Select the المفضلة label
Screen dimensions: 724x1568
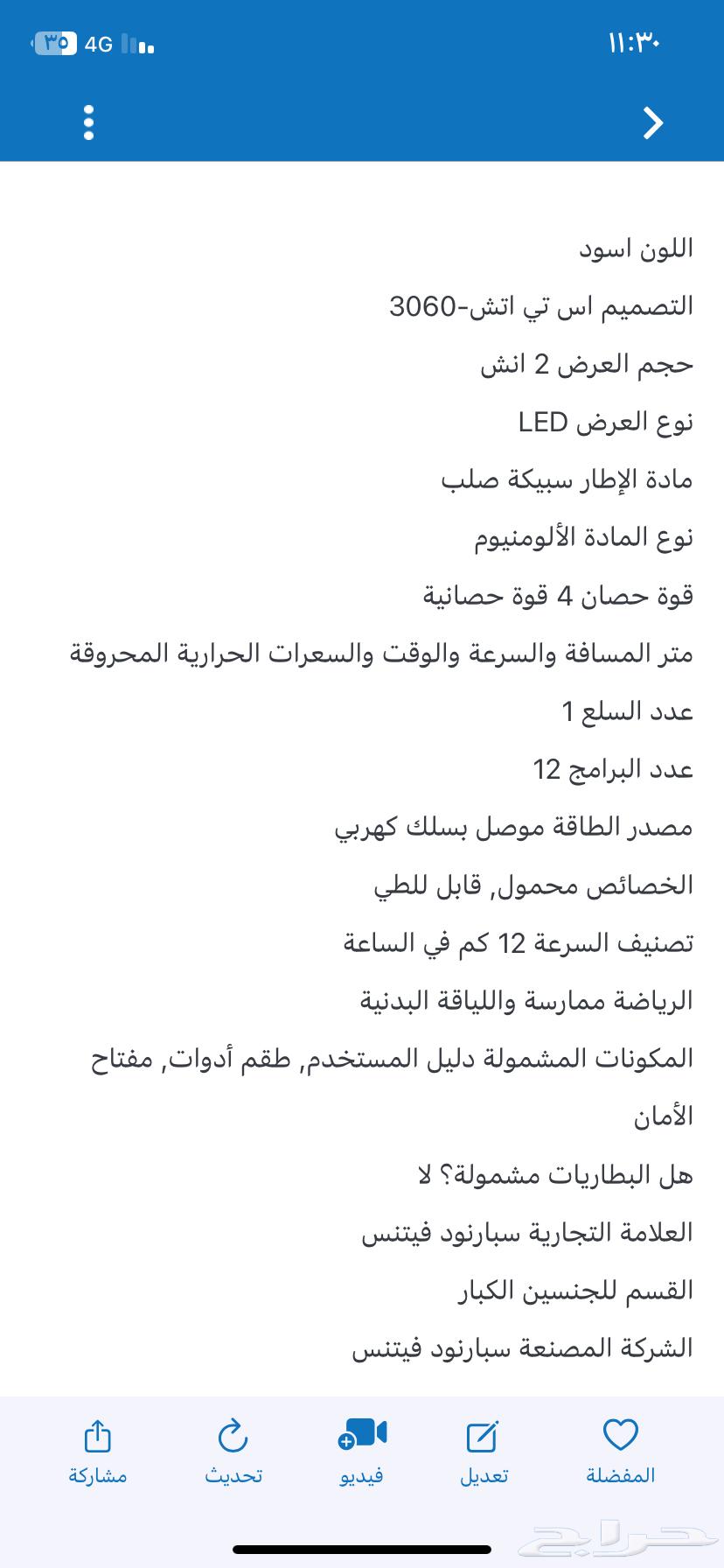tap(620, 1475)
